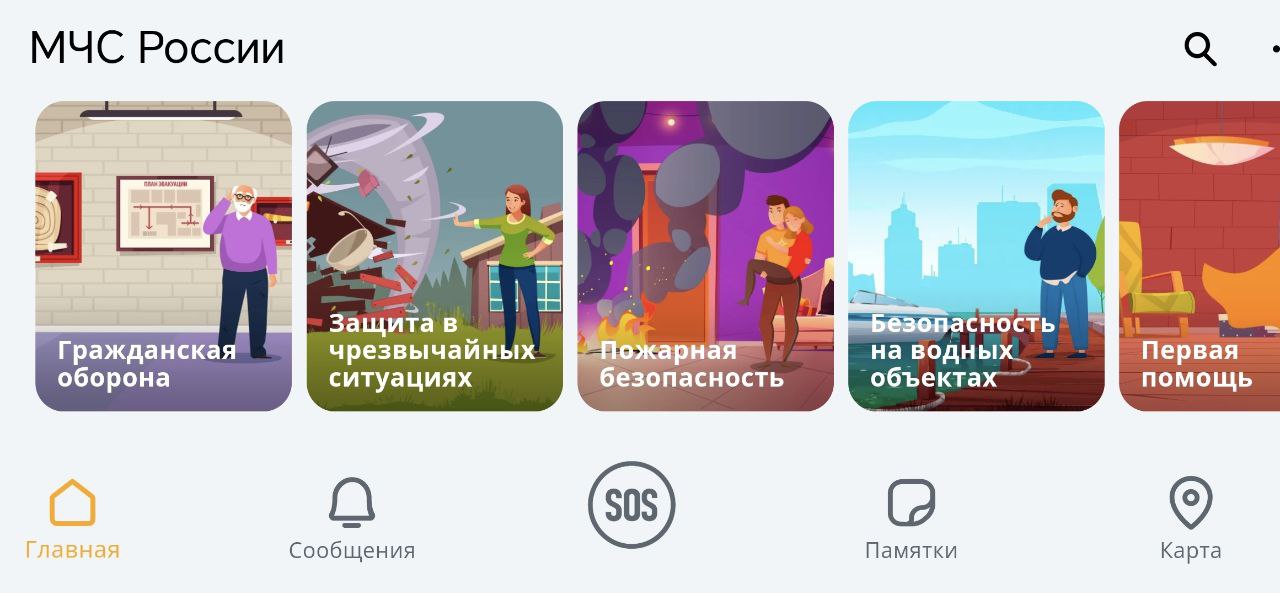Open the search icon
The image size is (1280, 593).
click(1200, 48)
